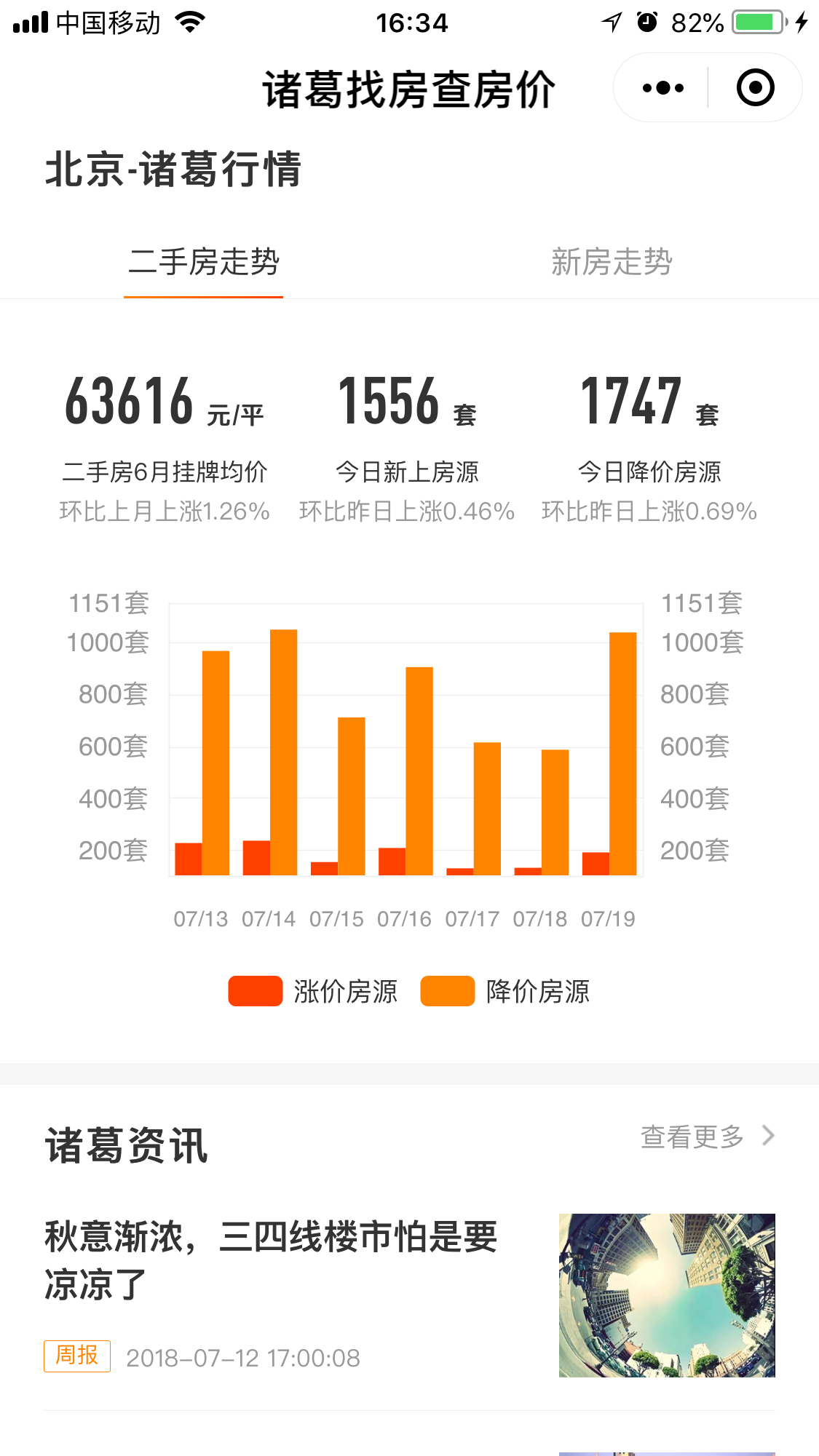Close the mini program via the circle icon
Viewport: 819px width, 1456px height.
pyautogui.click(x=755, y=88)
